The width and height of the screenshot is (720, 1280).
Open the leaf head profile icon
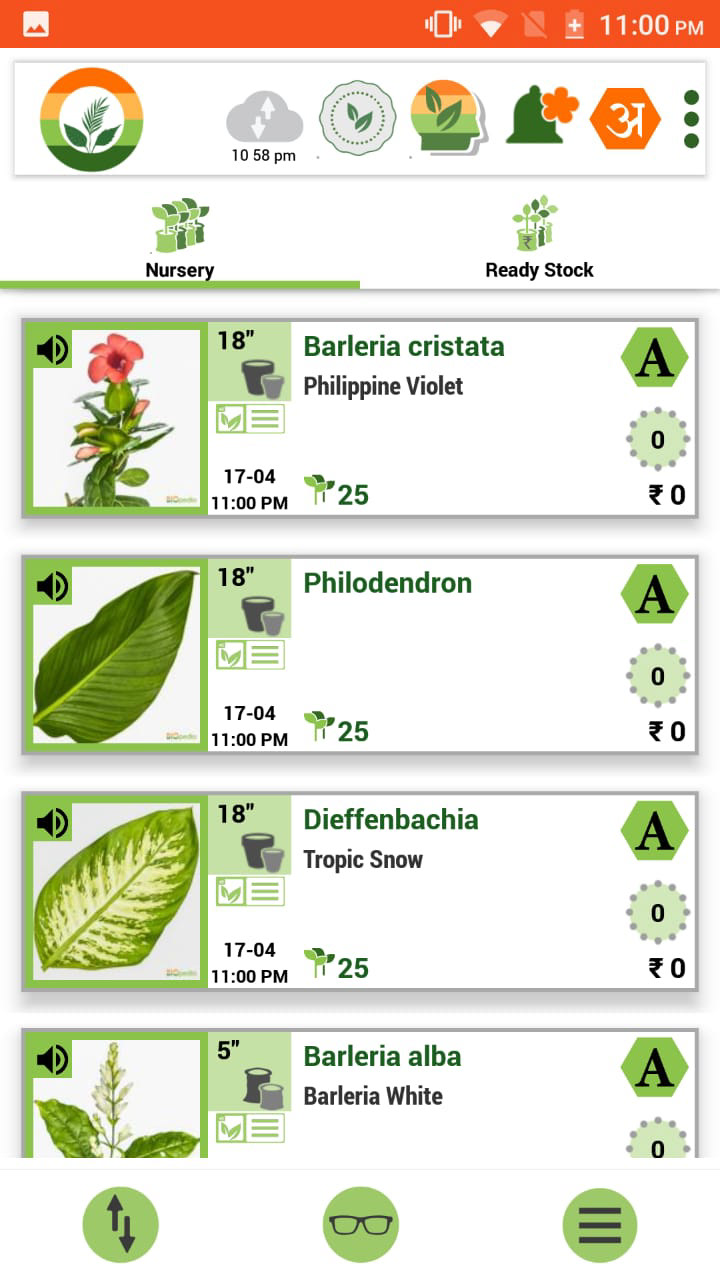[448, 117]
